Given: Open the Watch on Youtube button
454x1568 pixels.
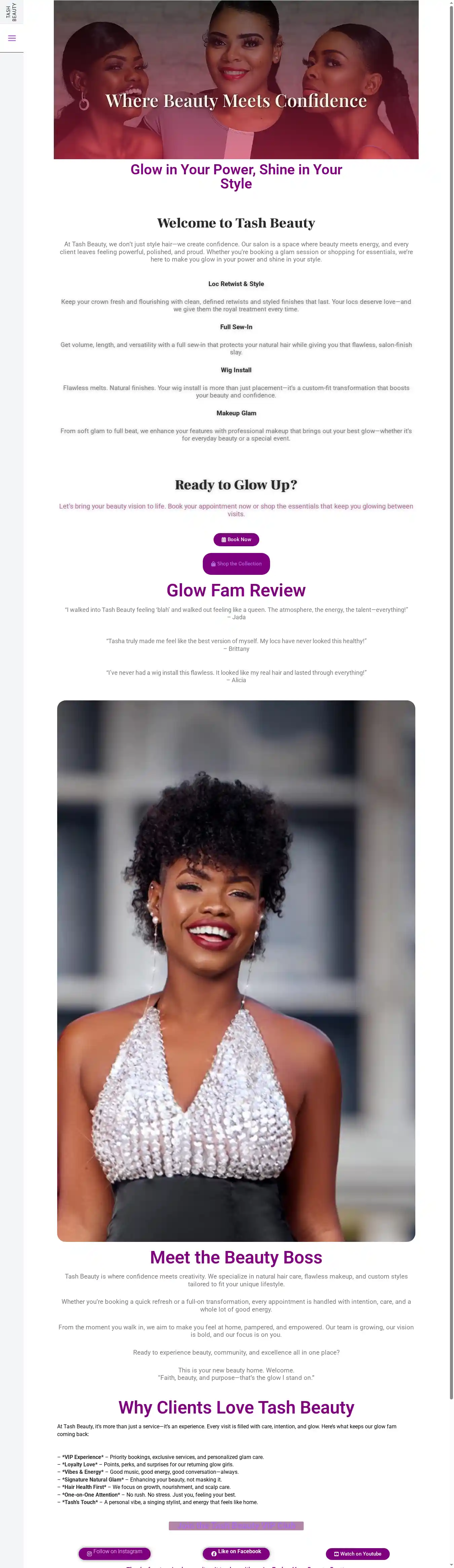Looking at the screenshot, I should click(357, 1554).
